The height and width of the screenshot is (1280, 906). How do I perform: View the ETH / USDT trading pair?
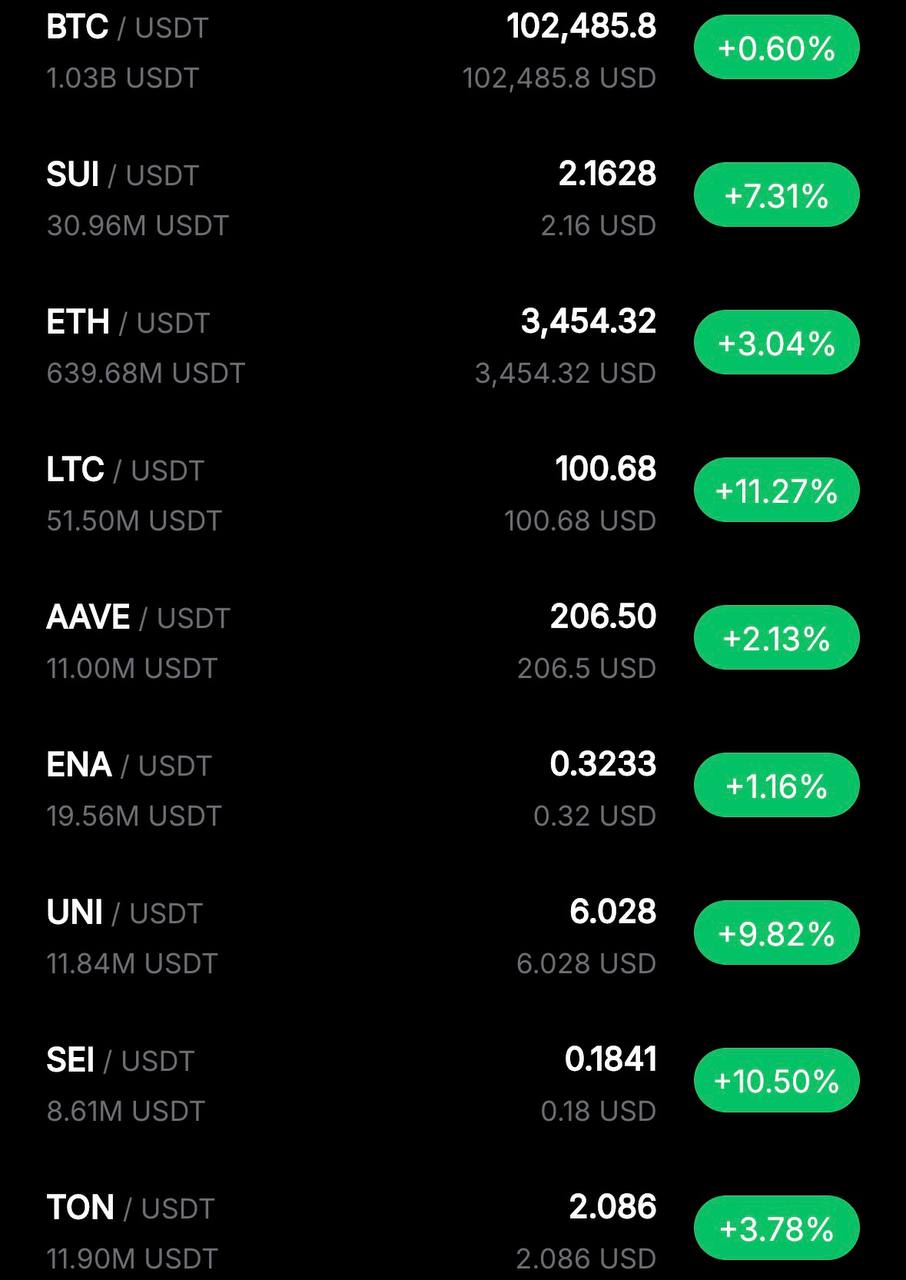click(128, 323)
